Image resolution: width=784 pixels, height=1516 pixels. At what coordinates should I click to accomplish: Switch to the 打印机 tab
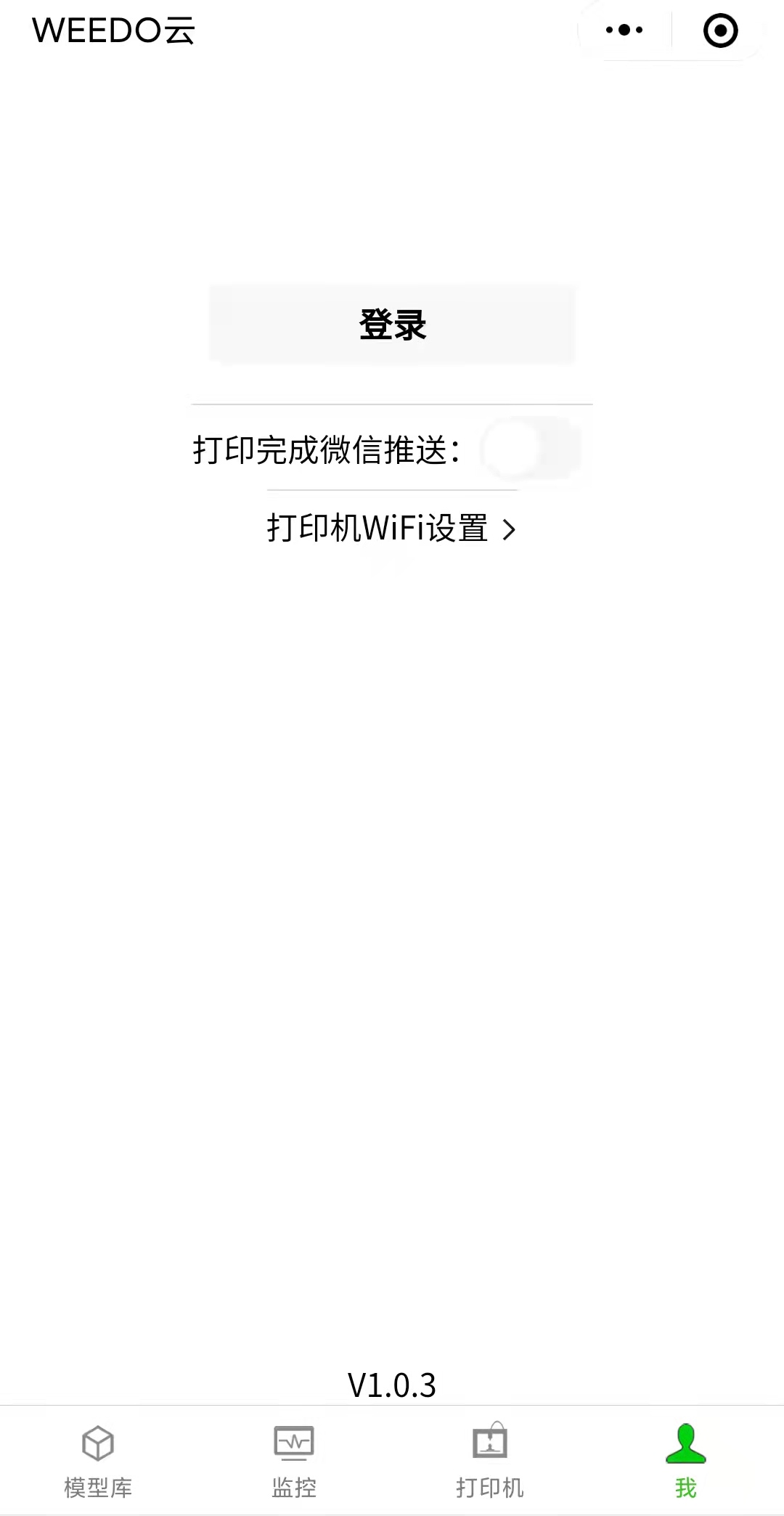(490, 1461)
